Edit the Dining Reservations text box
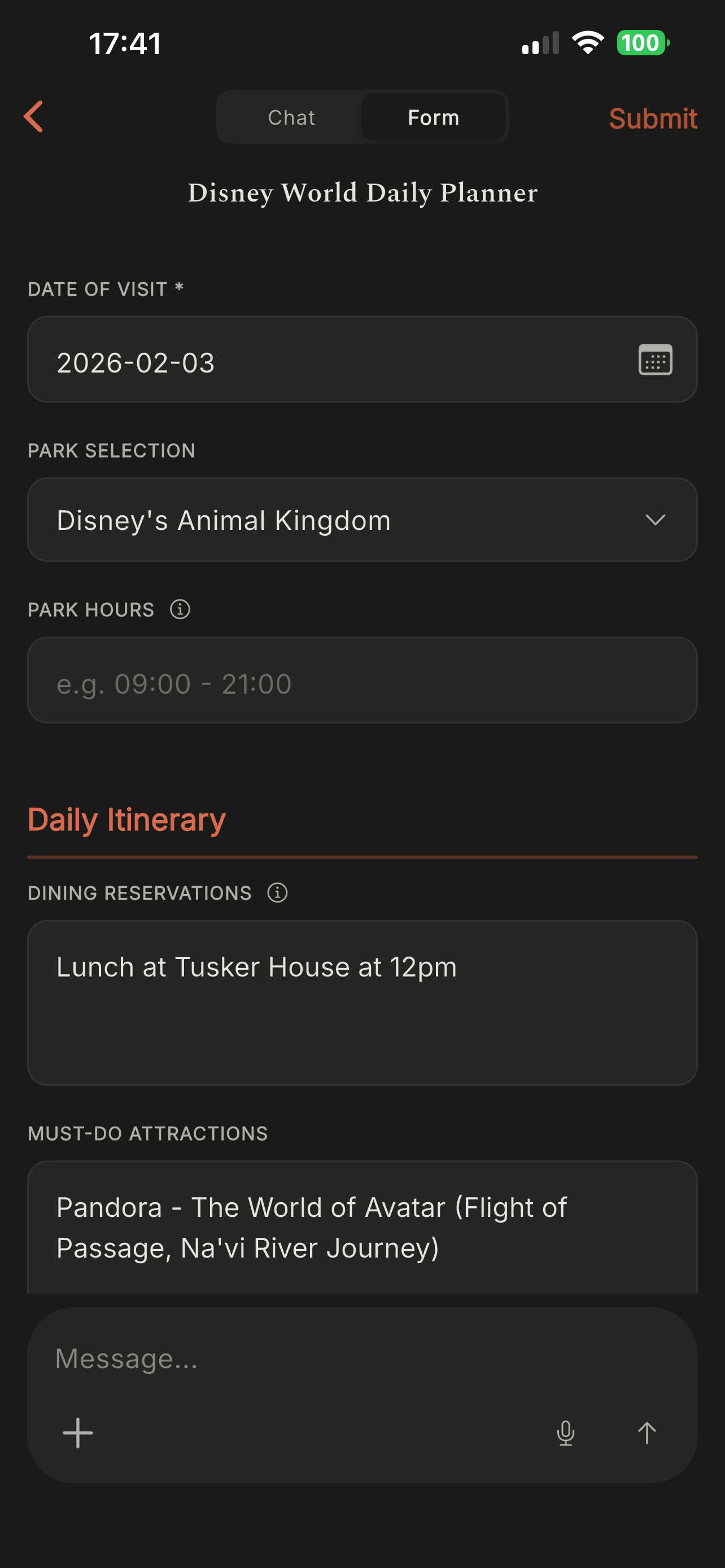The image size is (725, 1568). pyautogui.click(x=362, y=1002)
